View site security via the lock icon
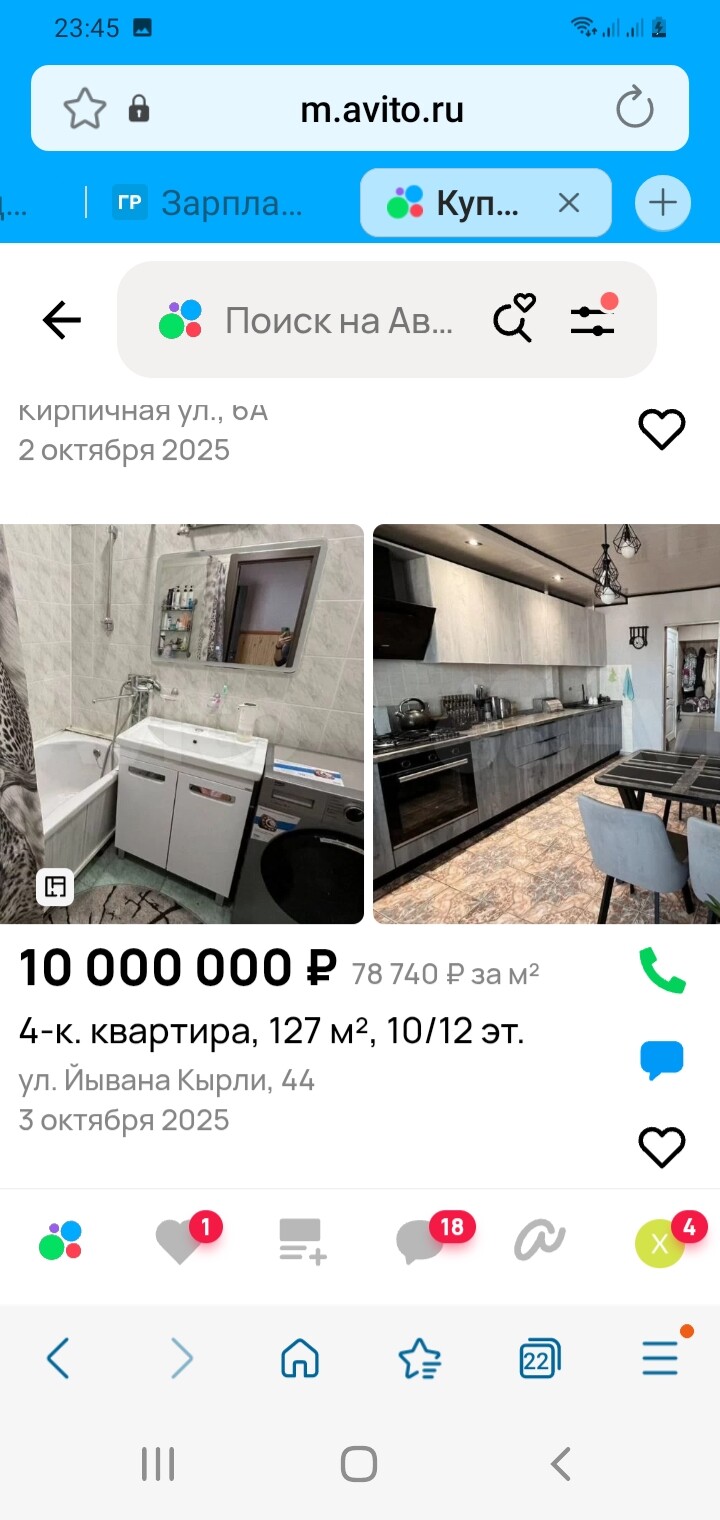Viewport: 720px width, 1520px height. [140, 109]
